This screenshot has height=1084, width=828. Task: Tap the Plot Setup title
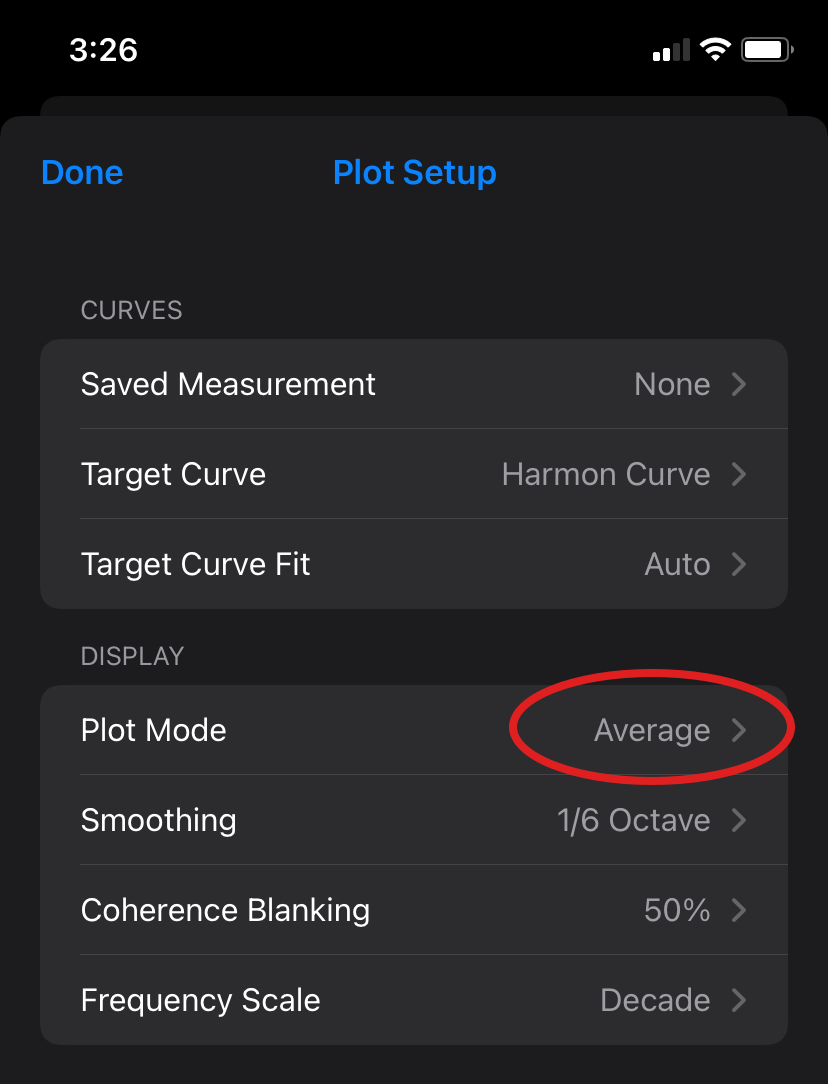[x=414, y=172]
